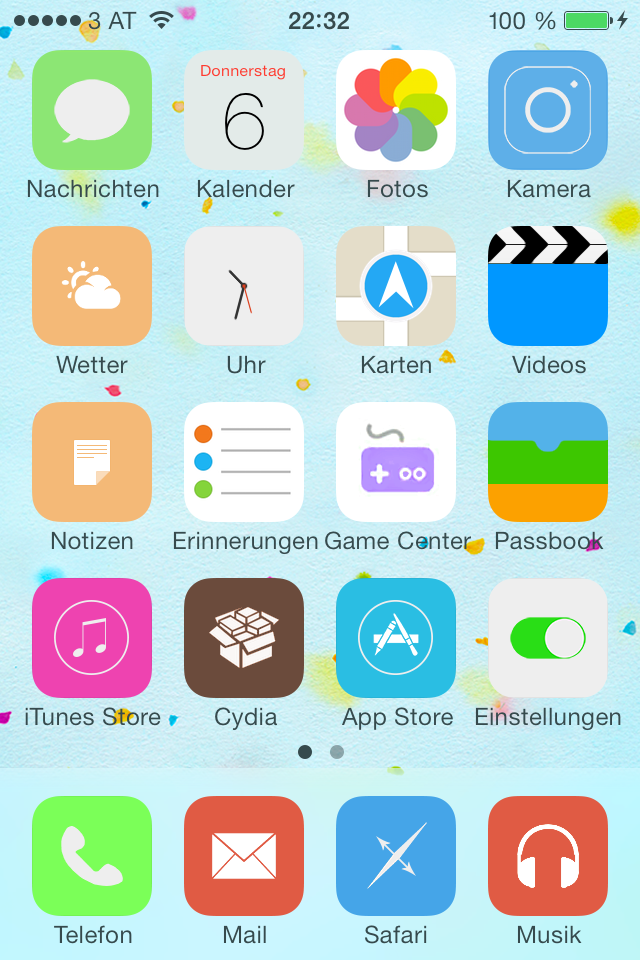Open Mail from the dock
The width and height of the screenshot is (640, 960).
(x=244, y=856)
